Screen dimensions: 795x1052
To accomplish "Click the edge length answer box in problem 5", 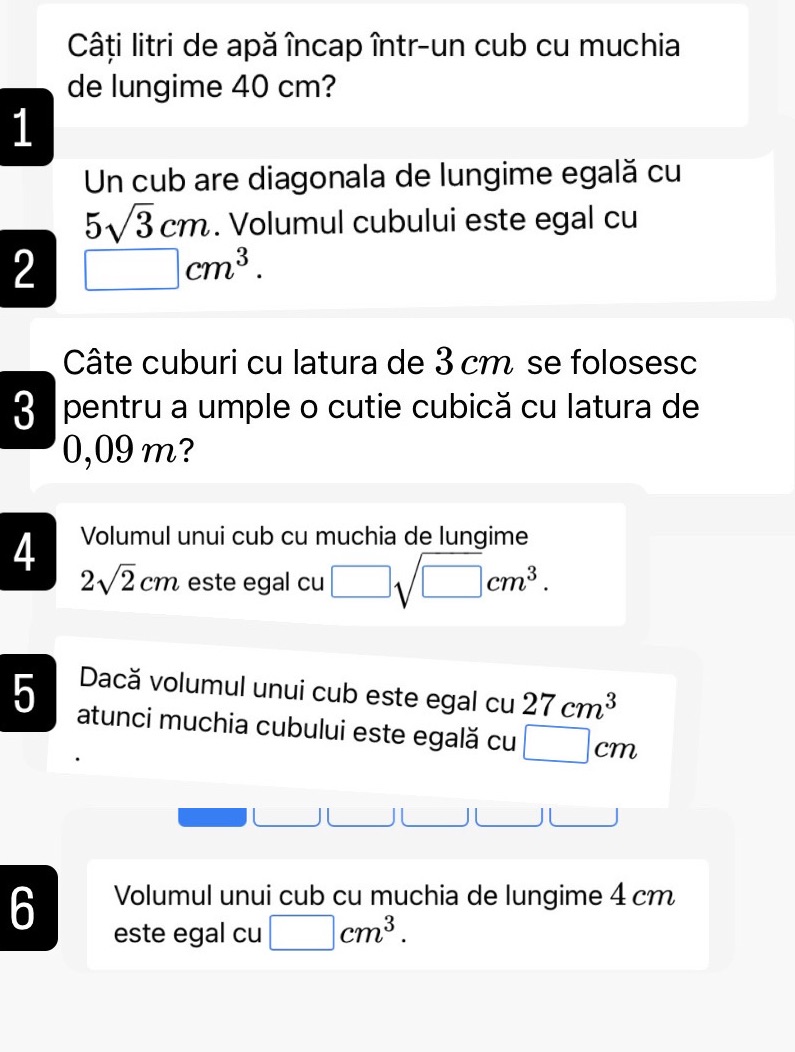I will coord(558,744).
